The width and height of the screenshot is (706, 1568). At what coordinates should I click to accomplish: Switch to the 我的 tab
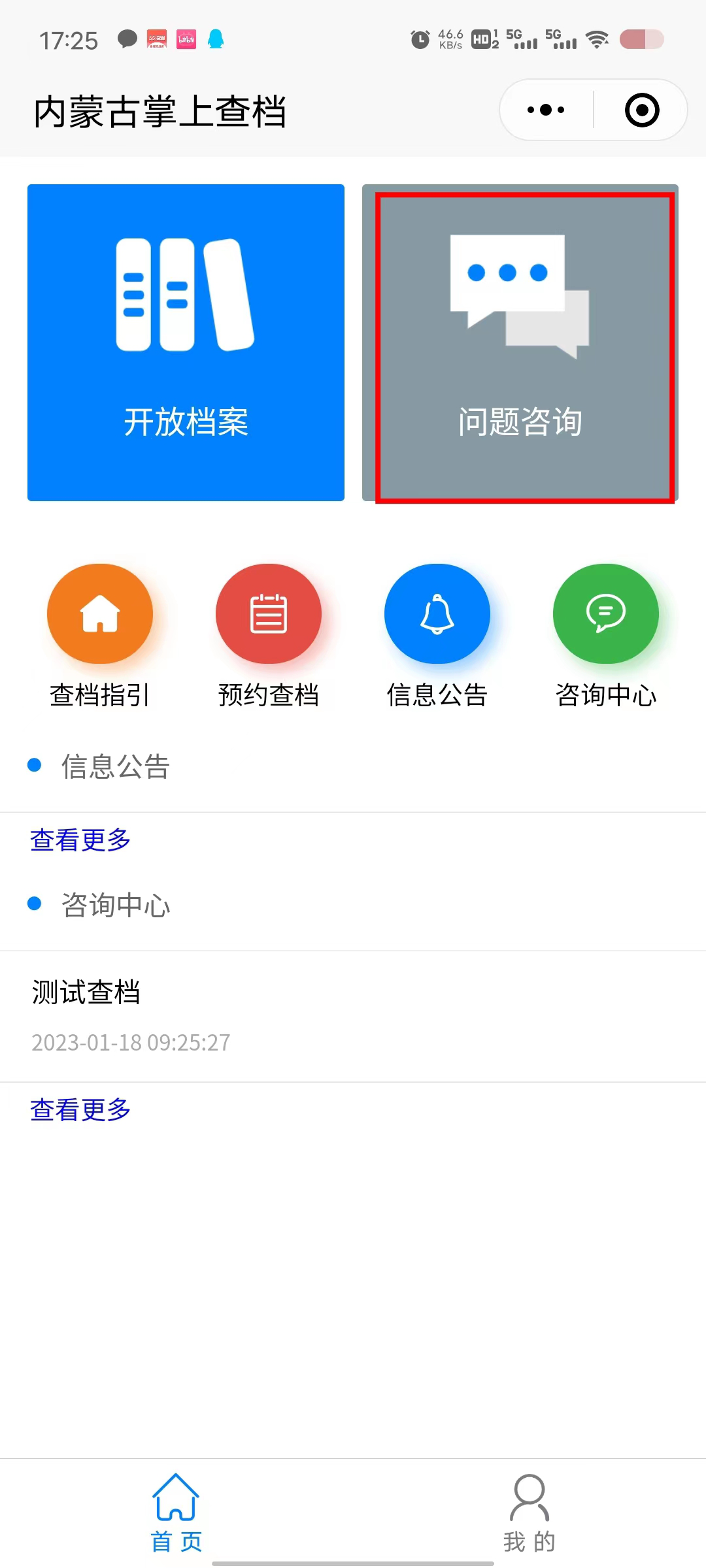click(x=529, y=1512)
